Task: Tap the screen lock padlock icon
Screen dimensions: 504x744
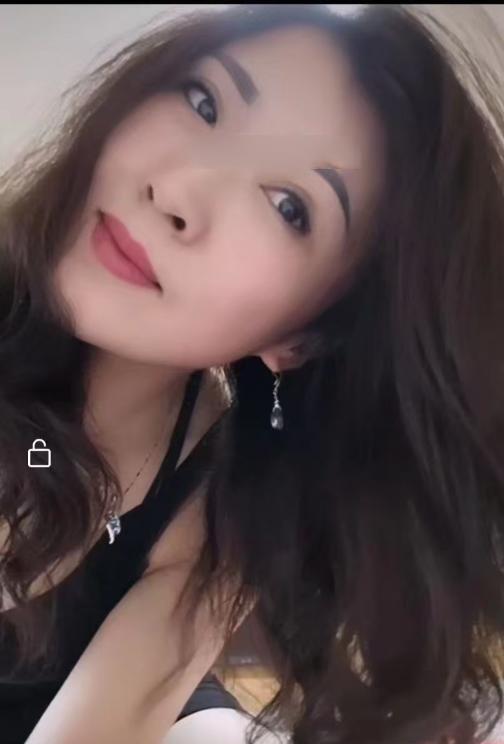Action: pyautogui.click(x=39, y=453)
